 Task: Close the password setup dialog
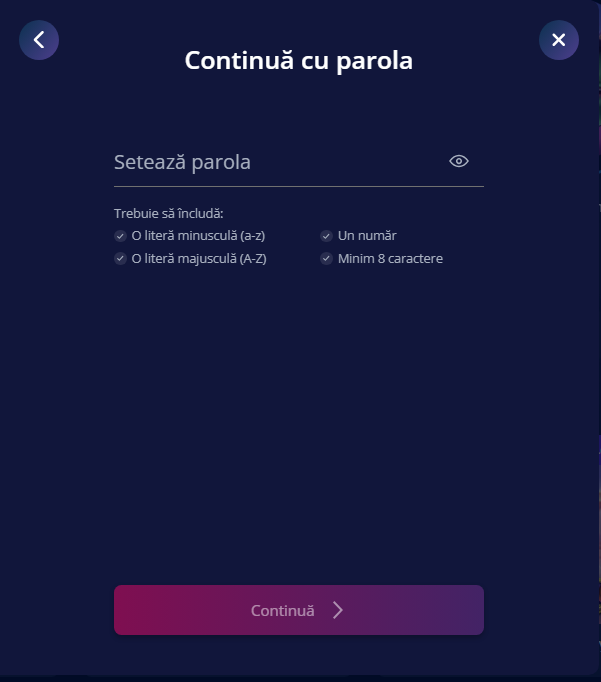click(559, 40)
